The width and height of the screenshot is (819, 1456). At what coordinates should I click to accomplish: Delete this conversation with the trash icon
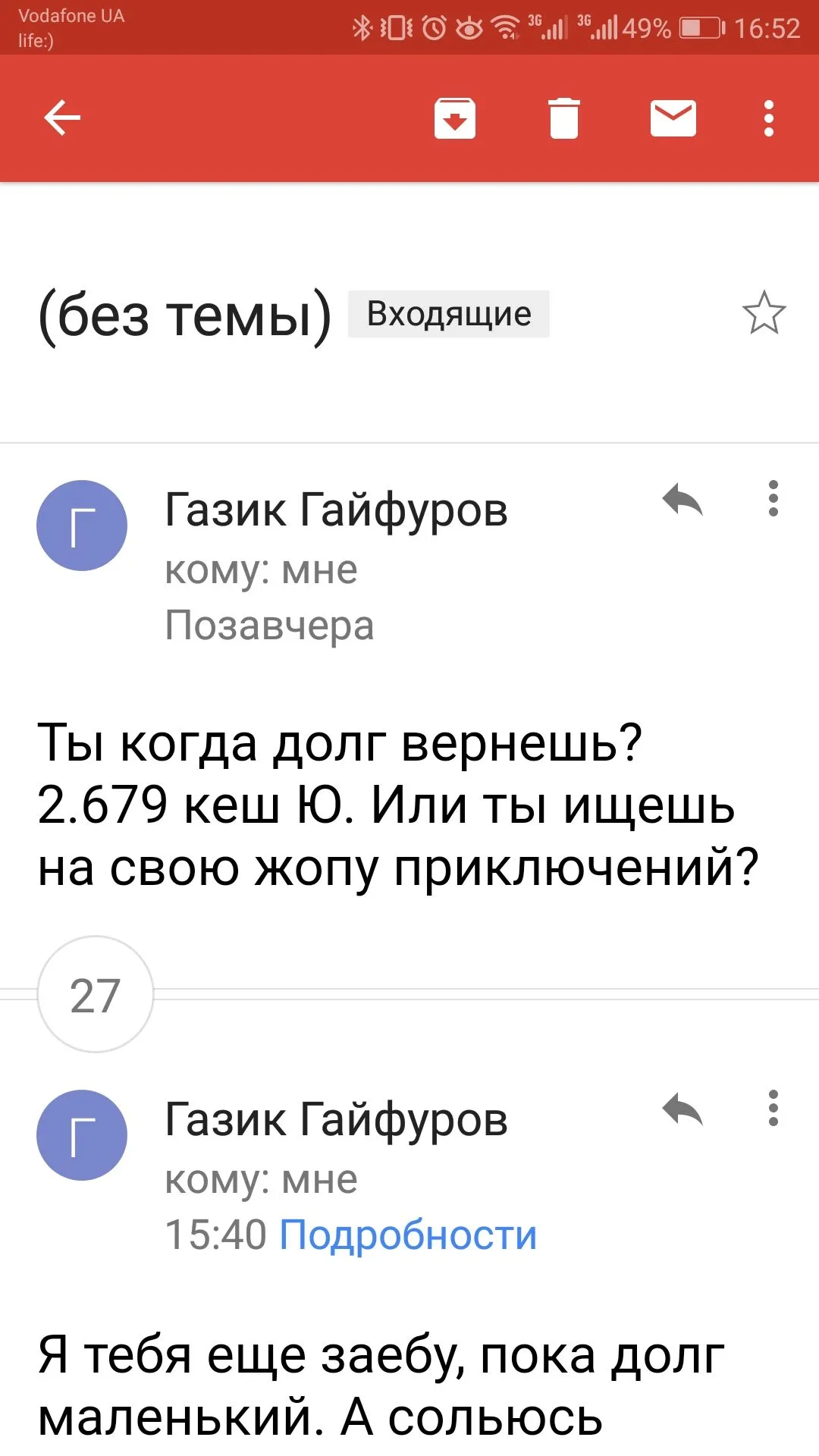[563, 118]
